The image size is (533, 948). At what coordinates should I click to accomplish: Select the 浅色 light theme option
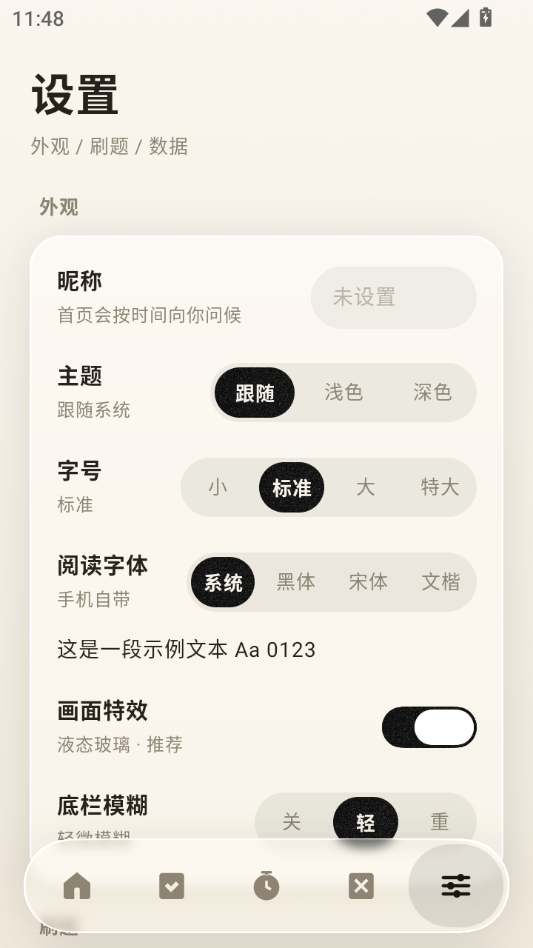click(x=343, y=392)
